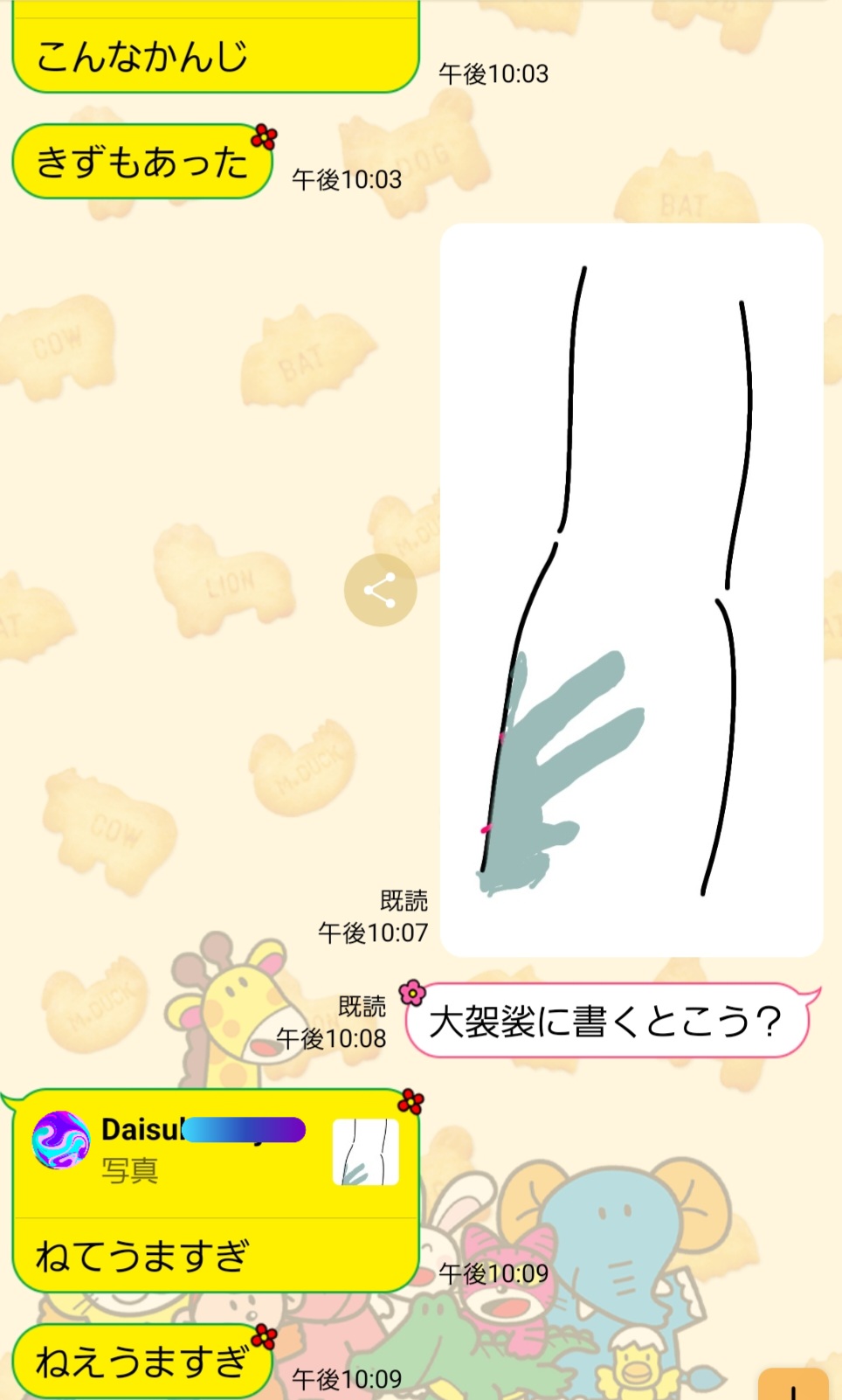Viewport: 842px width, 1400px height.
Task: Open the sent arm drawing photo
Action: 631,590
